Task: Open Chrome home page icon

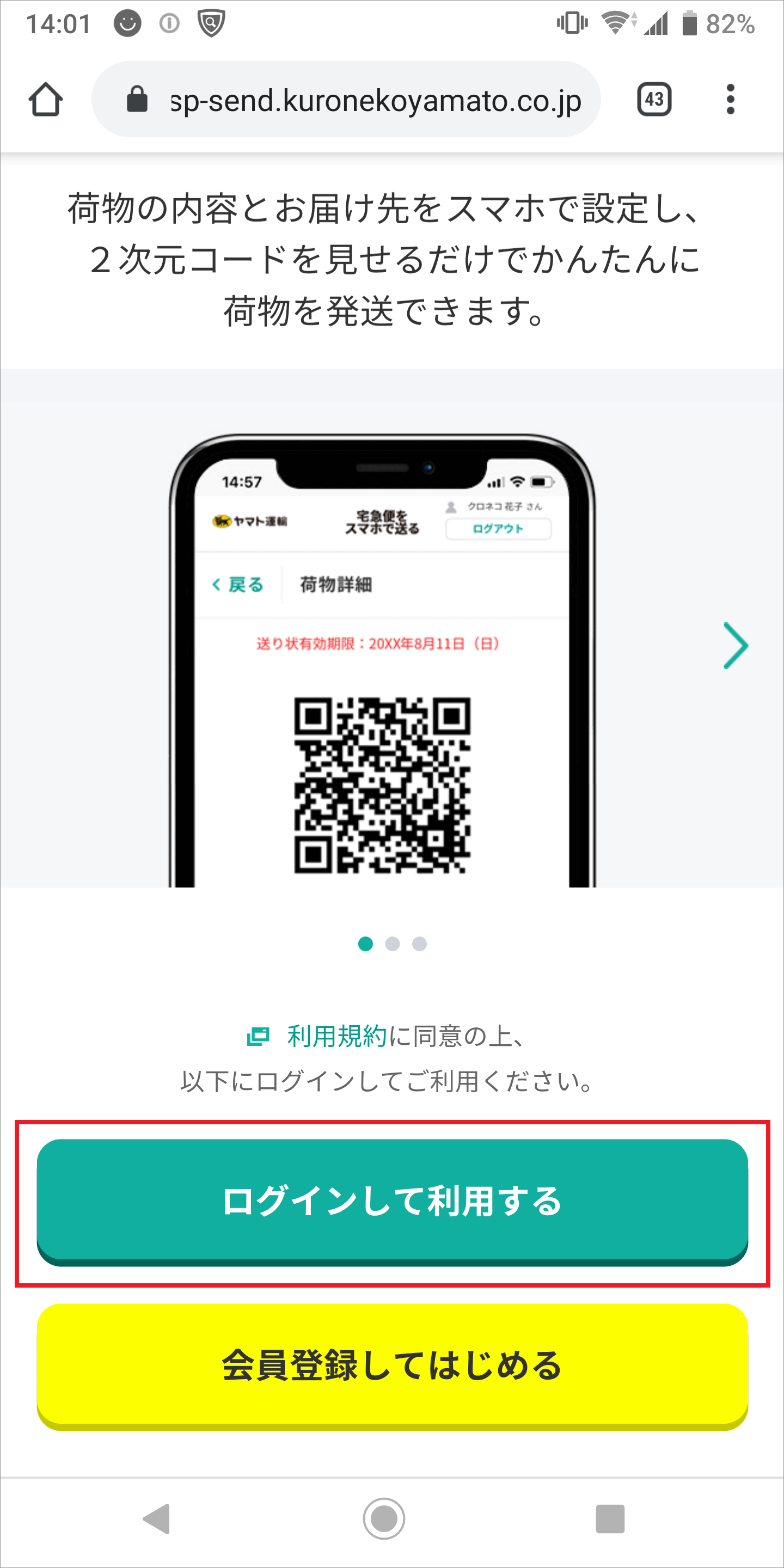Action: [x=46, y=99]
